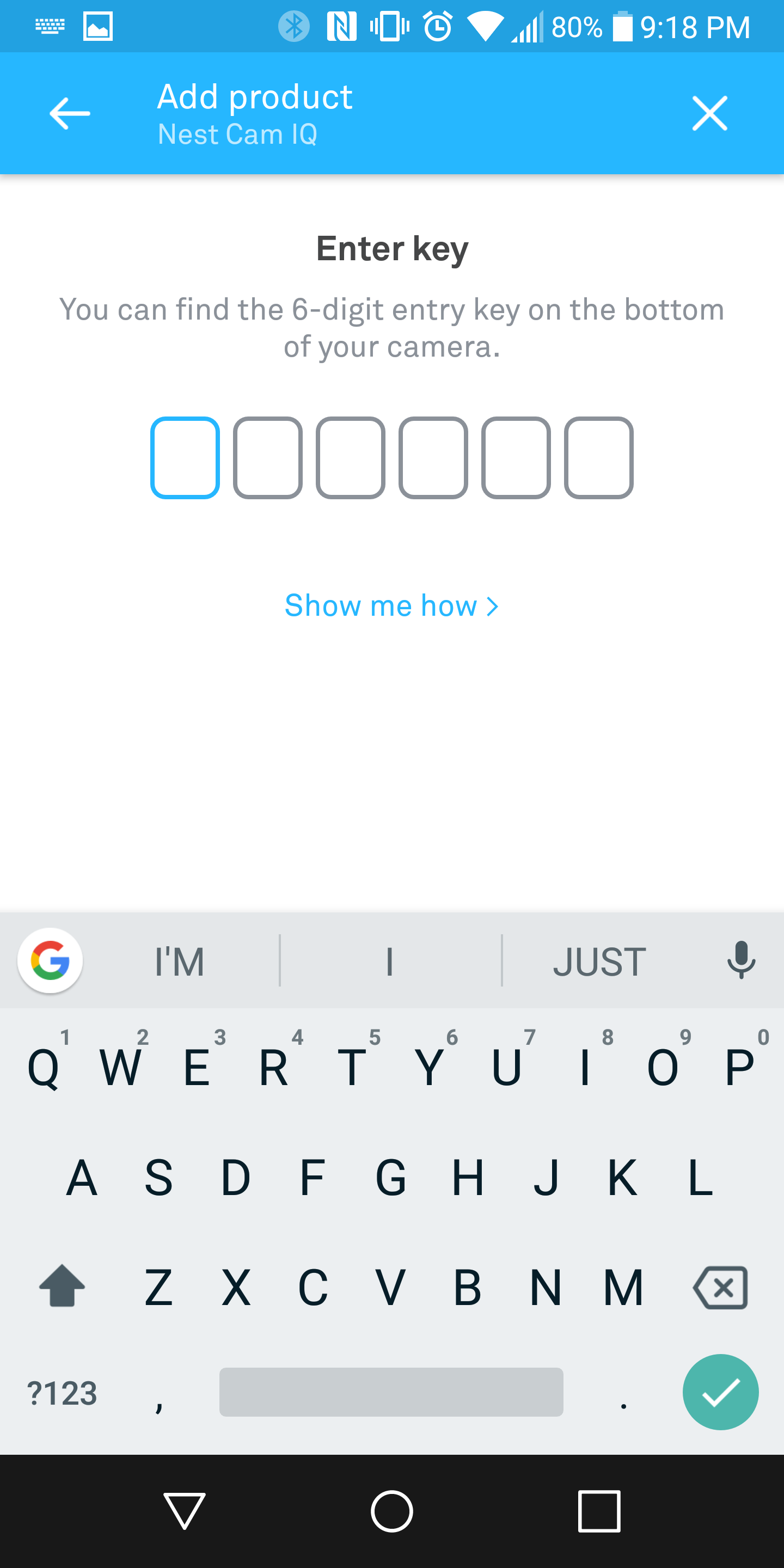
Task: Expand the Show me how instructions
Action: coord(391,604)
